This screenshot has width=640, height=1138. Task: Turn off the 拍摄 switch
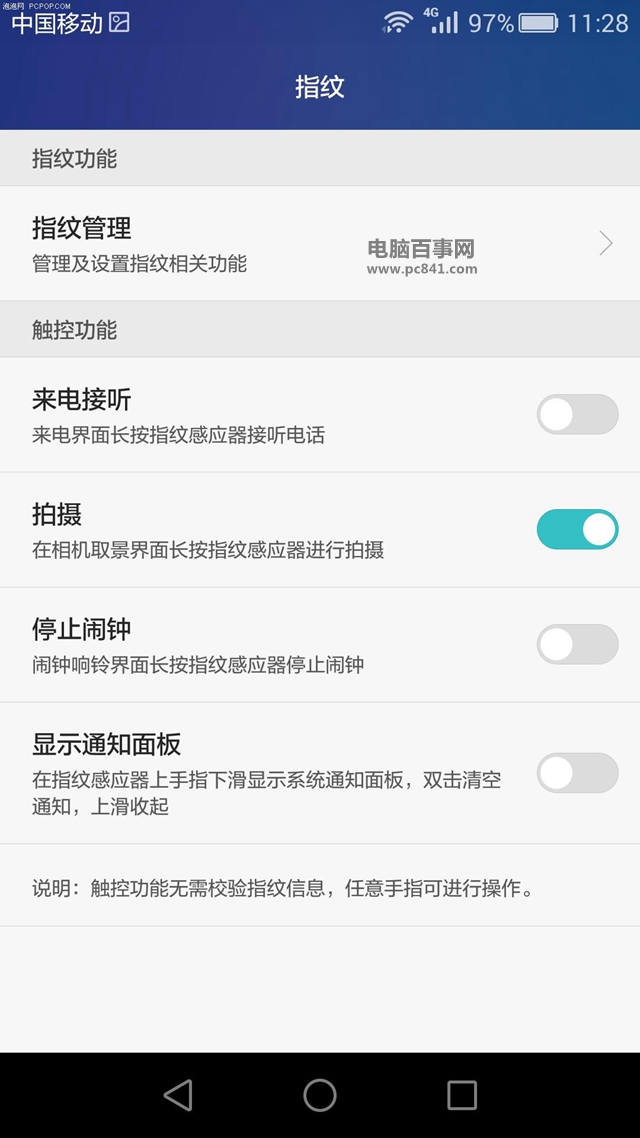(577, 529)
